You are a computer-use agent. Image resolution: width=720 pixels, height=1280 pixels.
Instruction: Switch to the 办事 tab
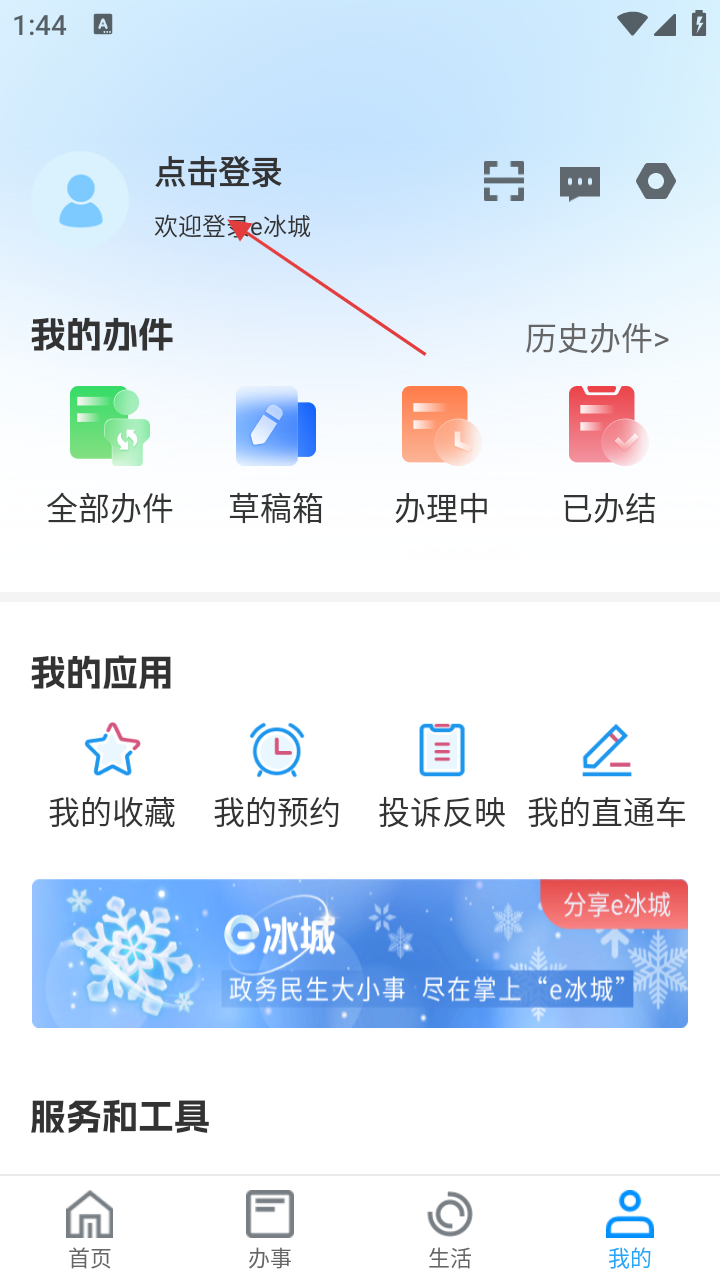(x=270, y=1229)
